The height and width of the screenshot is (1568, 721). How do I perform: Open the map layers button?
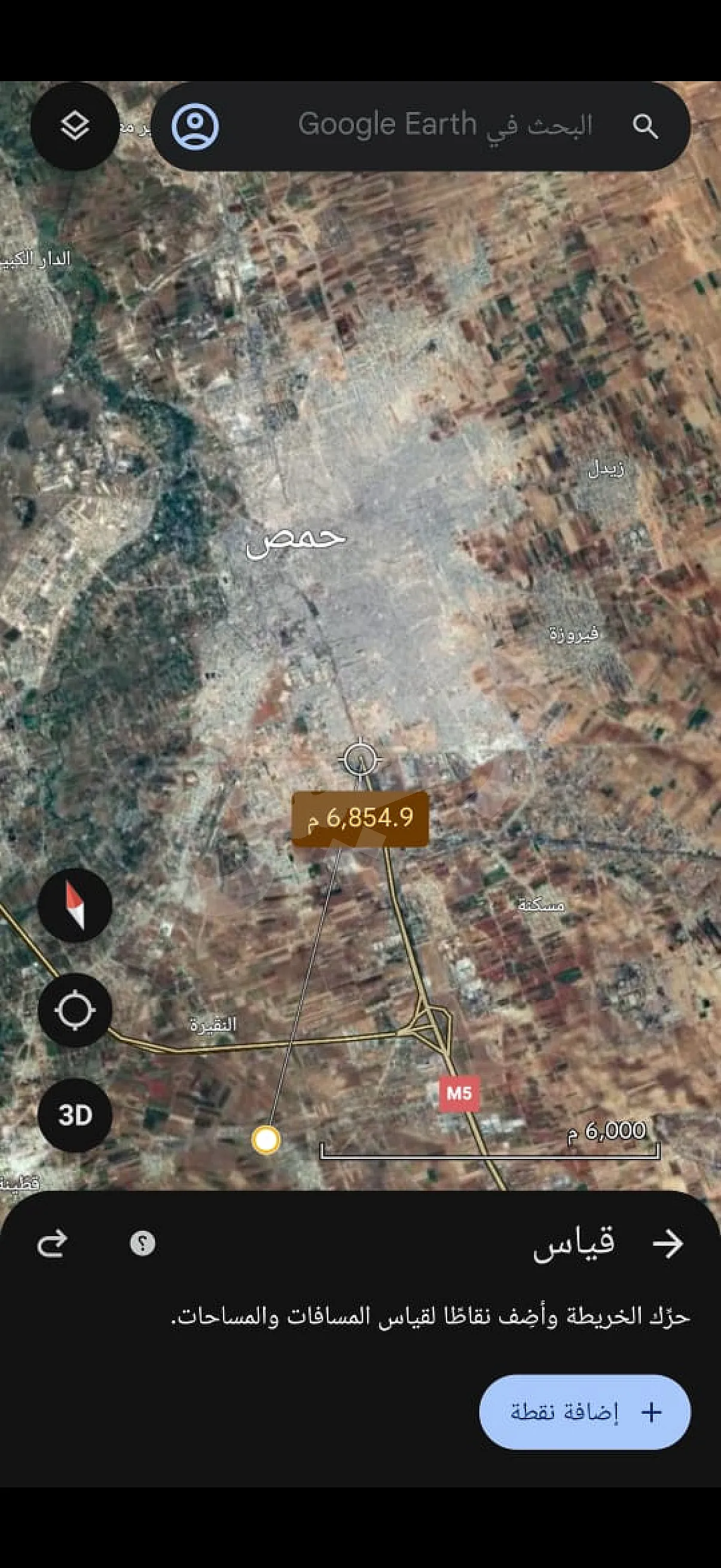coord(75,126)
